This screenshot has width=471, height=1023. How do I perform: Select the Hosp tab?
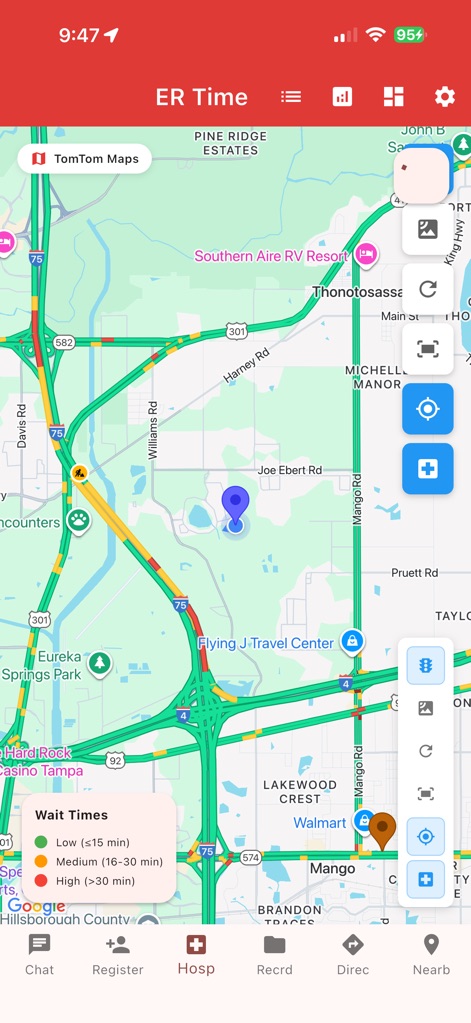tap(196, 954)
